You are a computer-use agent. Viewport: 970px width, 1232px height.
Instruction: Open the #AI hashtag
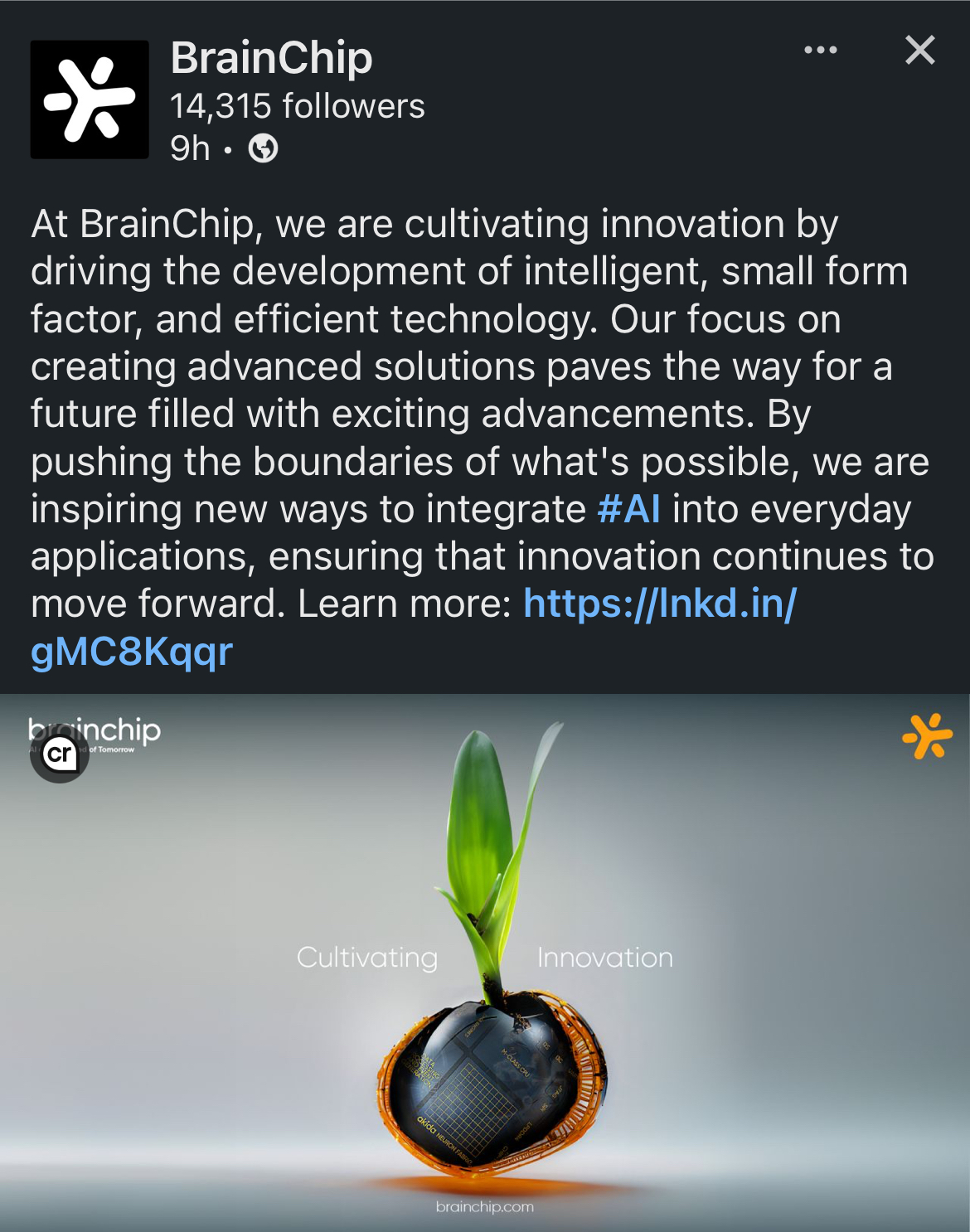click(x=628, y=509)
